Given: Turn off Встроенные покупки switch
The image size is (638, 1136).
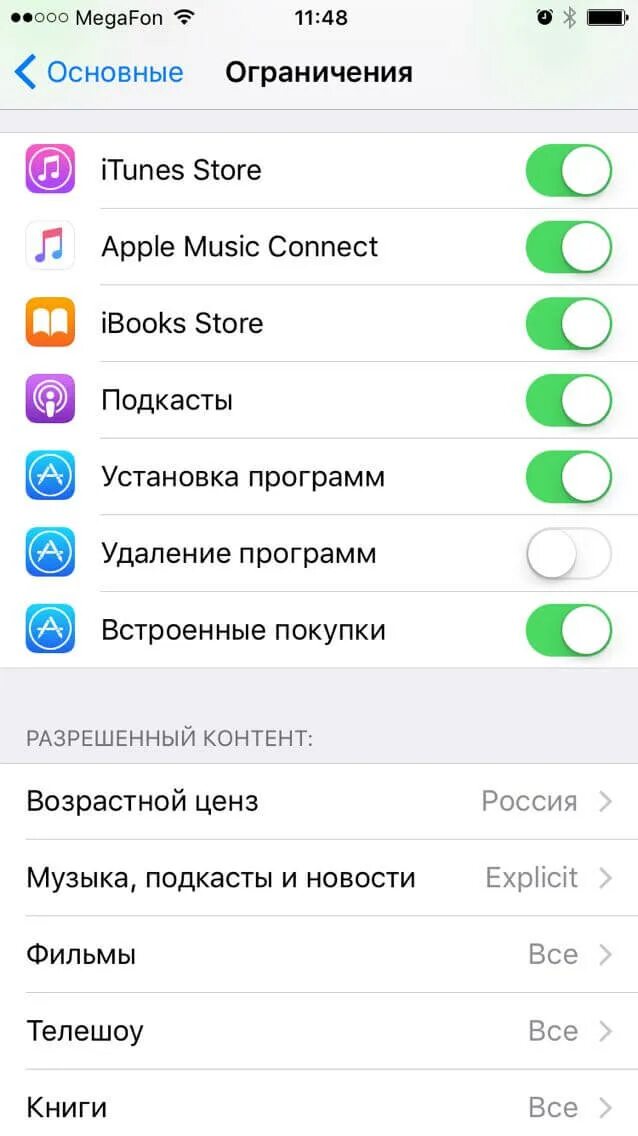Looking at the screenshot, I should click(568, 631).
